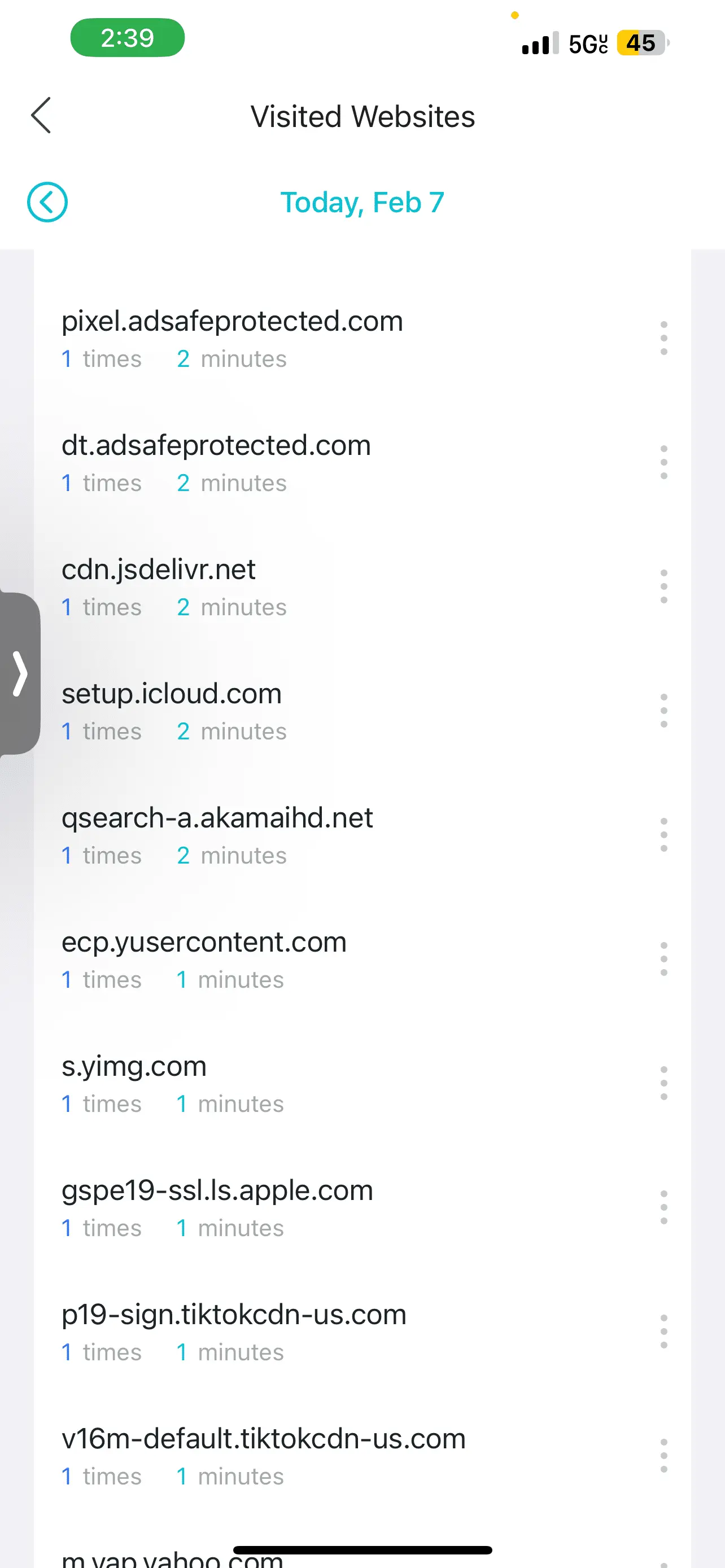Show options for qsearch-a.akamaihd.net

[x=663, y=835]
